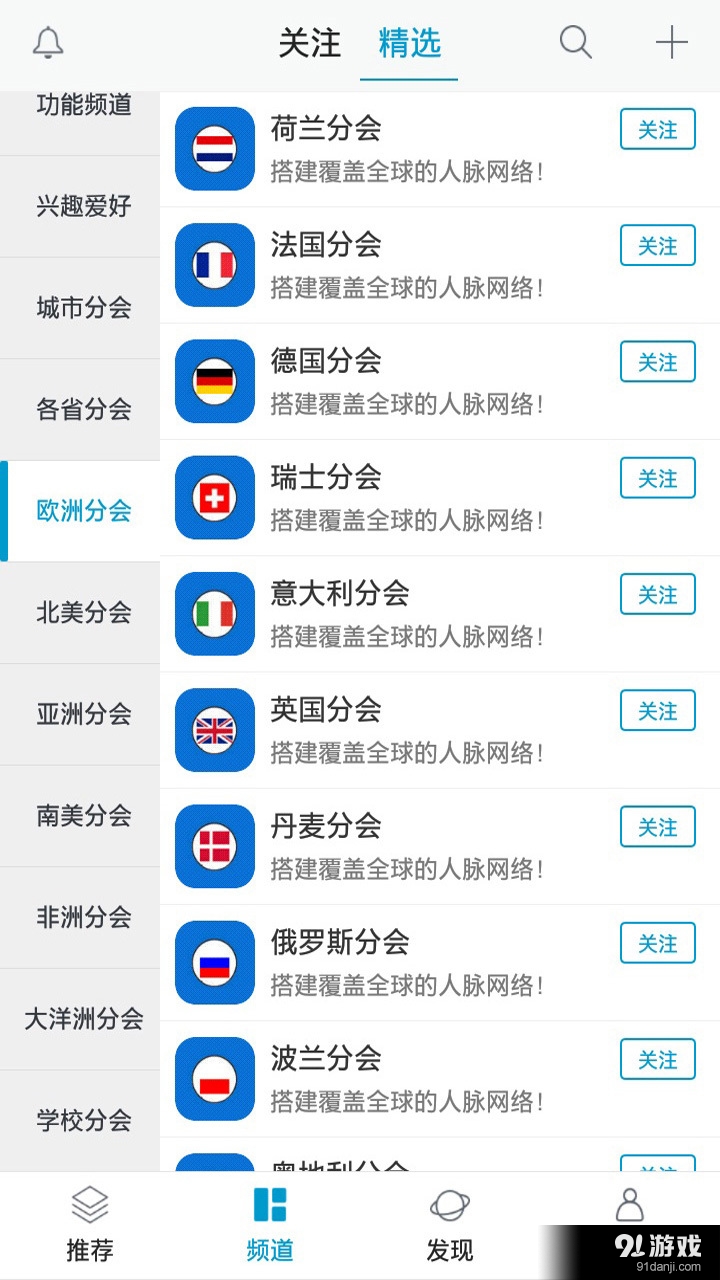Select 学校分会 category in sidebar
This screenshot has width=720, height=1280.
click(80, 1121)
